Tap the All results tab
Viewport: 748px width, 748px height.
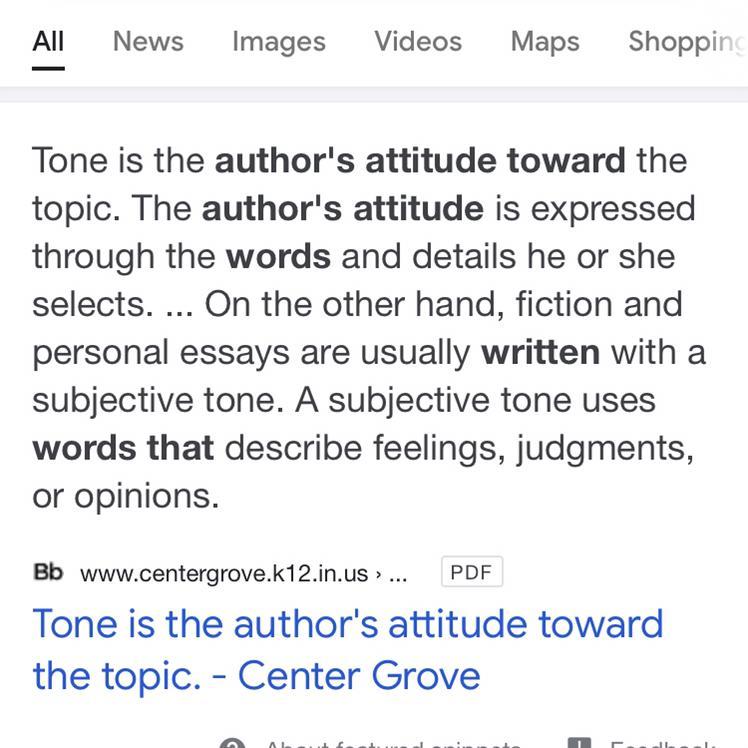click(48, 42)
